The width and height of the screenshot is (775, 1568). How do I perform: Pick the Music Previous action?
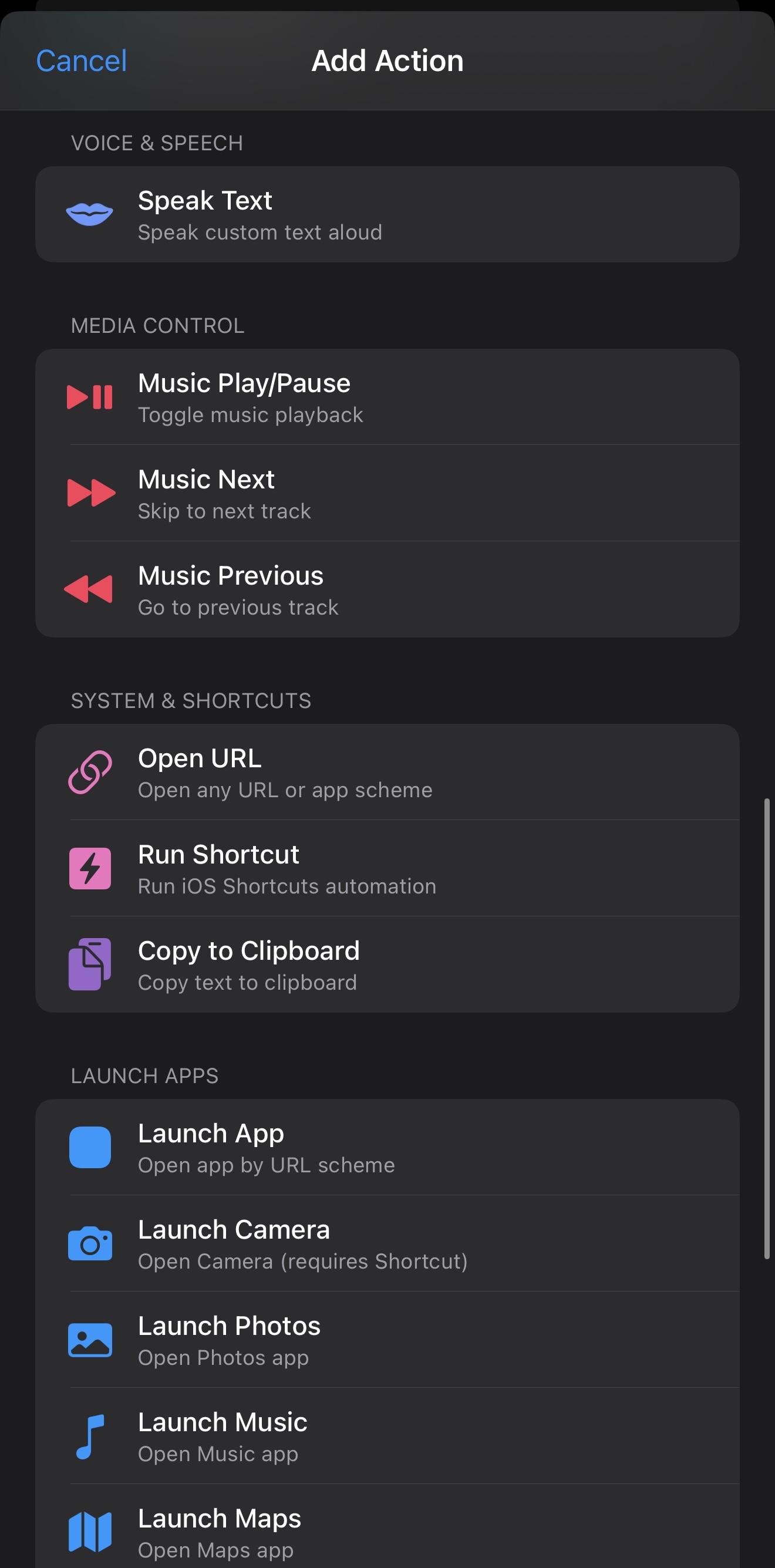pos(387,589)
